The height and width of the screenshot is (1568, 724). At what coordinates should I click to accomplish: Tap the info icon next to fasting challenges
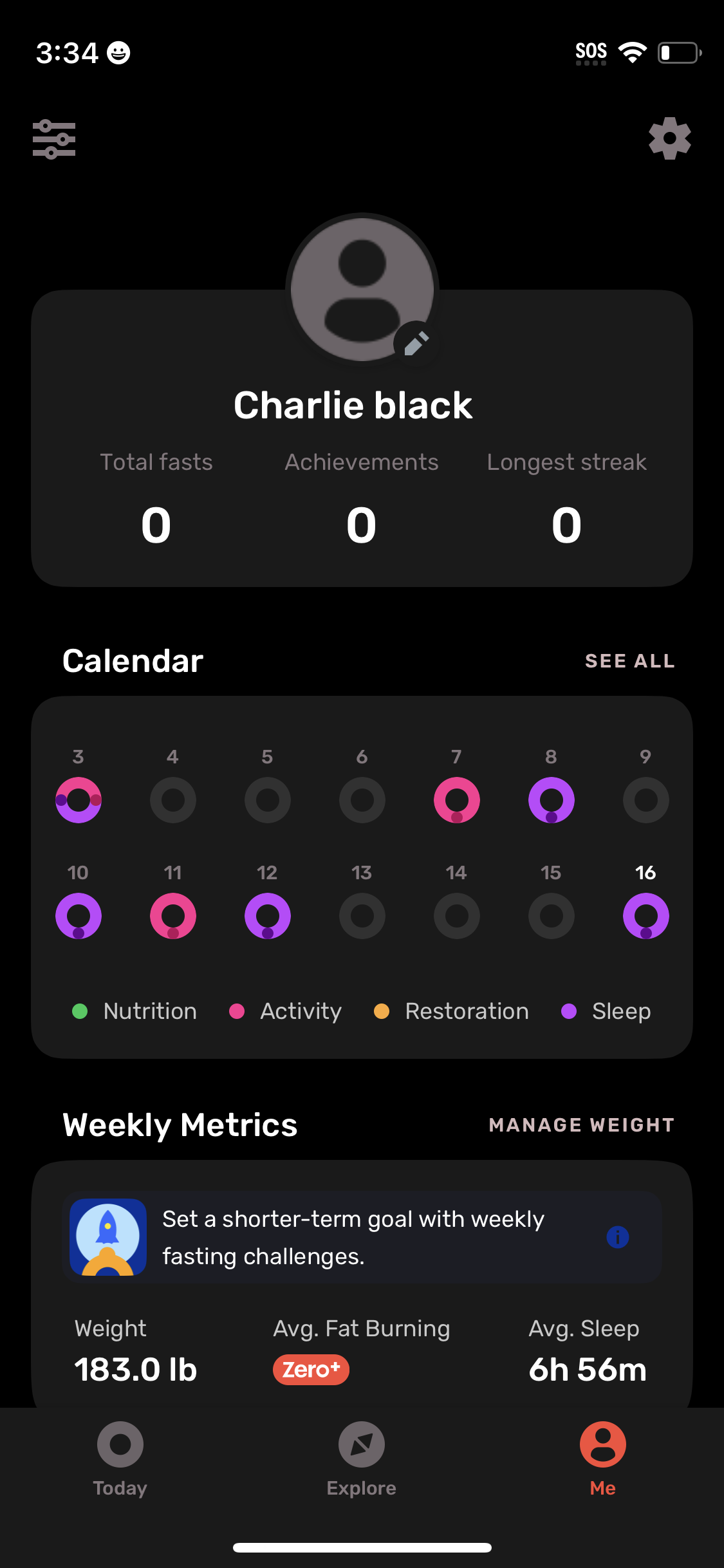click(x=617, y=1236)
